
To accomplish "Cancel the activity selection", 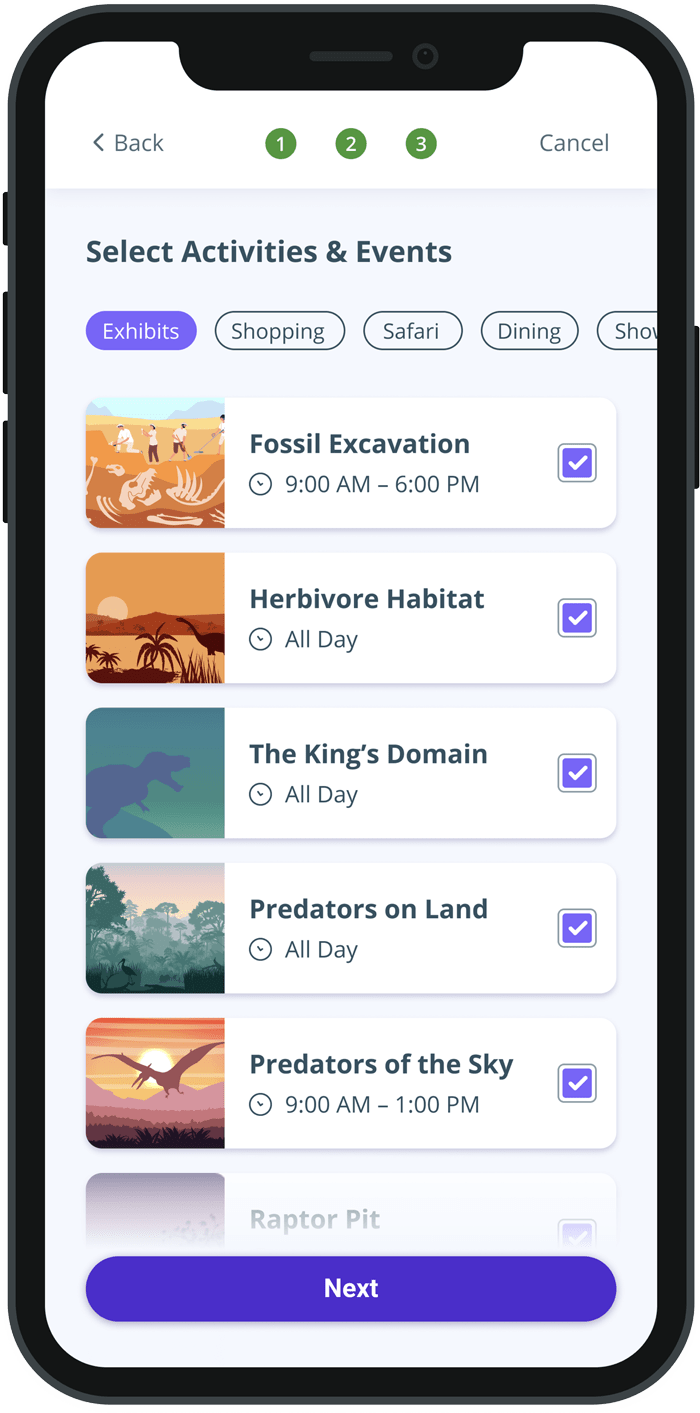I will pos(573,143).
